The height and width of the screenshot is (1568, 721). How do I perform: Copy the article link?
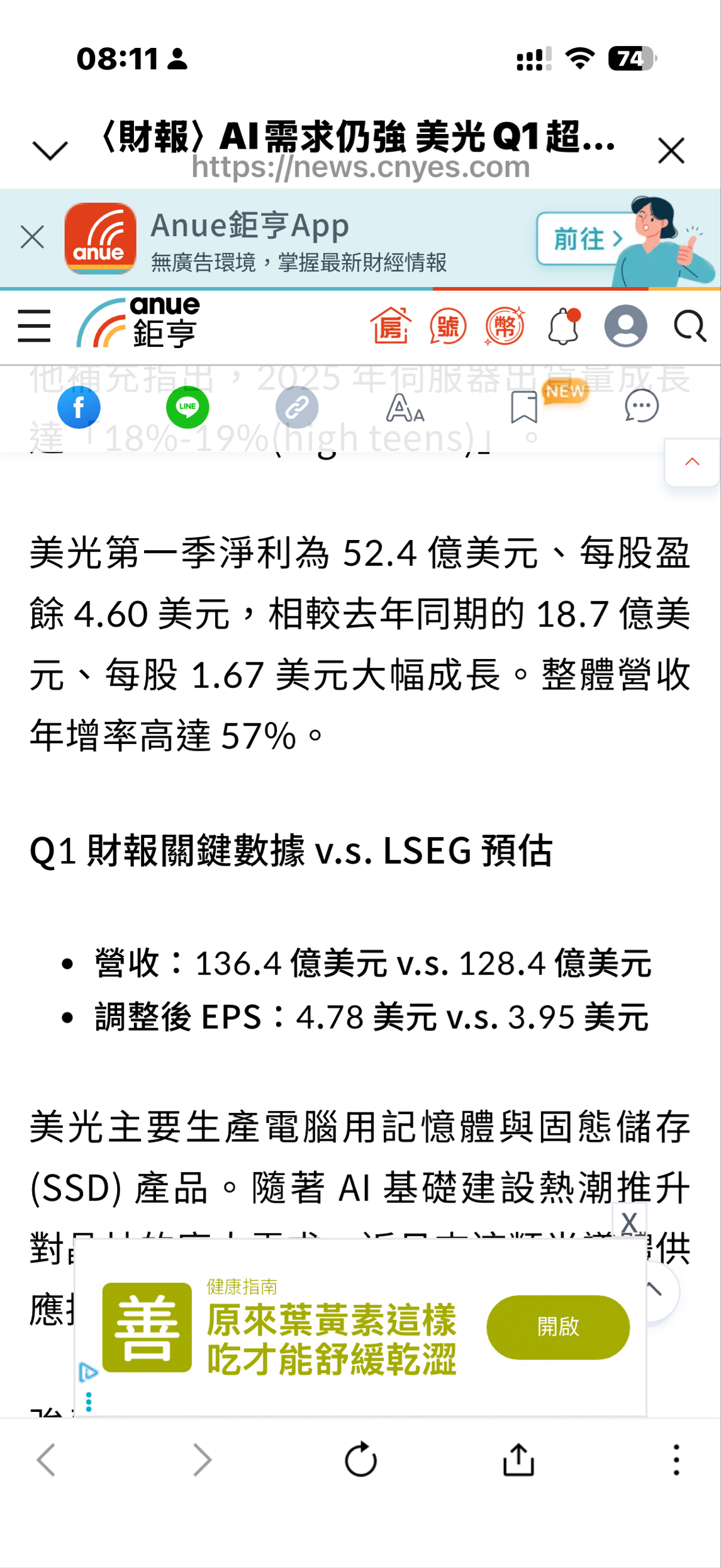click(x=297, y=407)
